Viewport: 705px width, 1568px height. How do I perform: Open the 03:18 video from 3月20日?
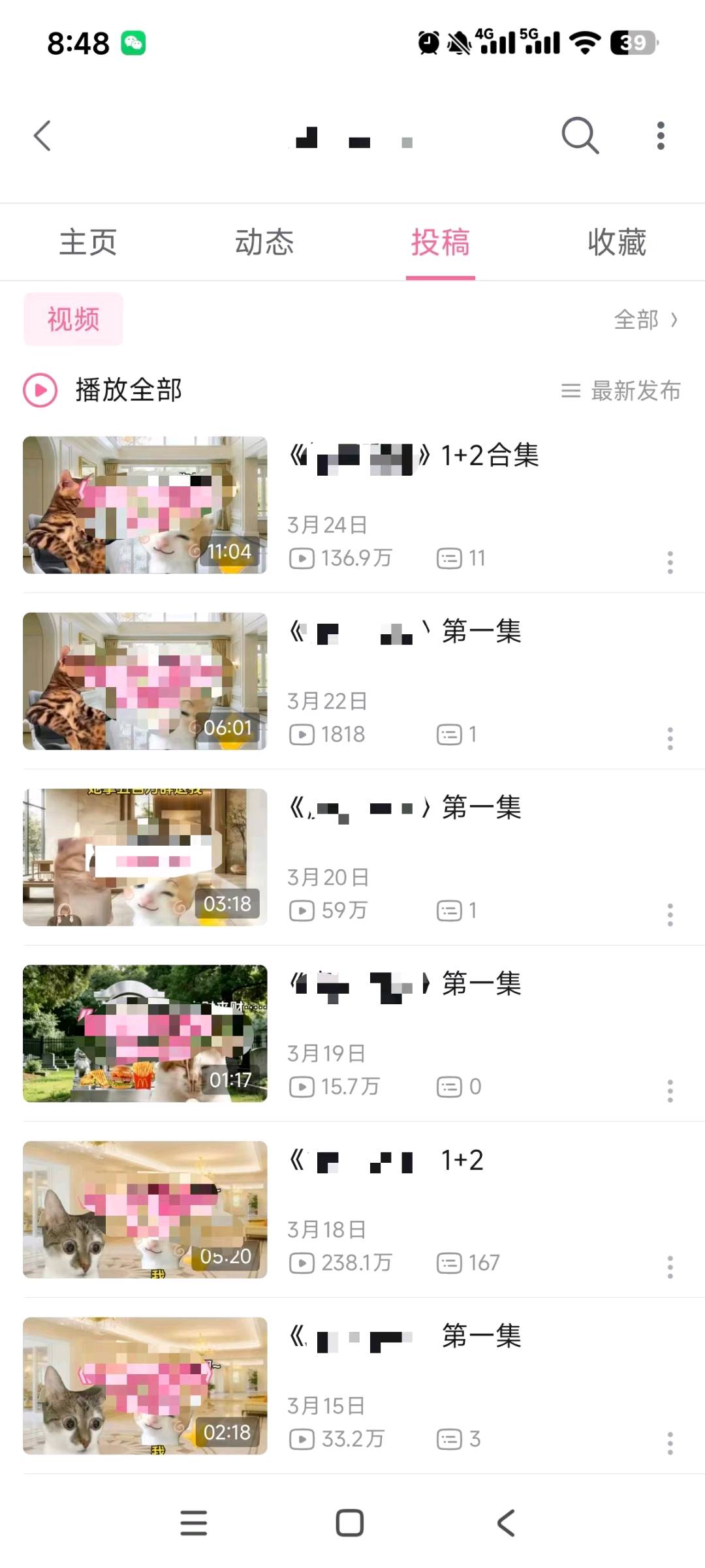pyautogui.click(x=145, y=857)
